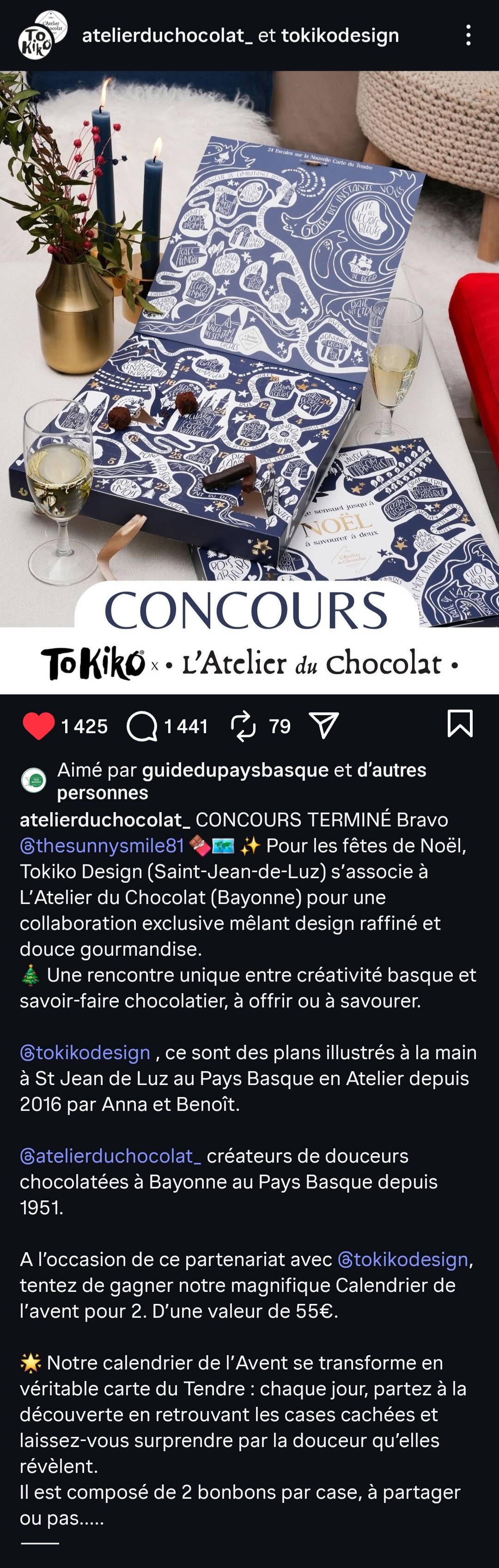View the combined profile avatars in header
Viewport: 499px width, 1568px height.
coord(42,35)
